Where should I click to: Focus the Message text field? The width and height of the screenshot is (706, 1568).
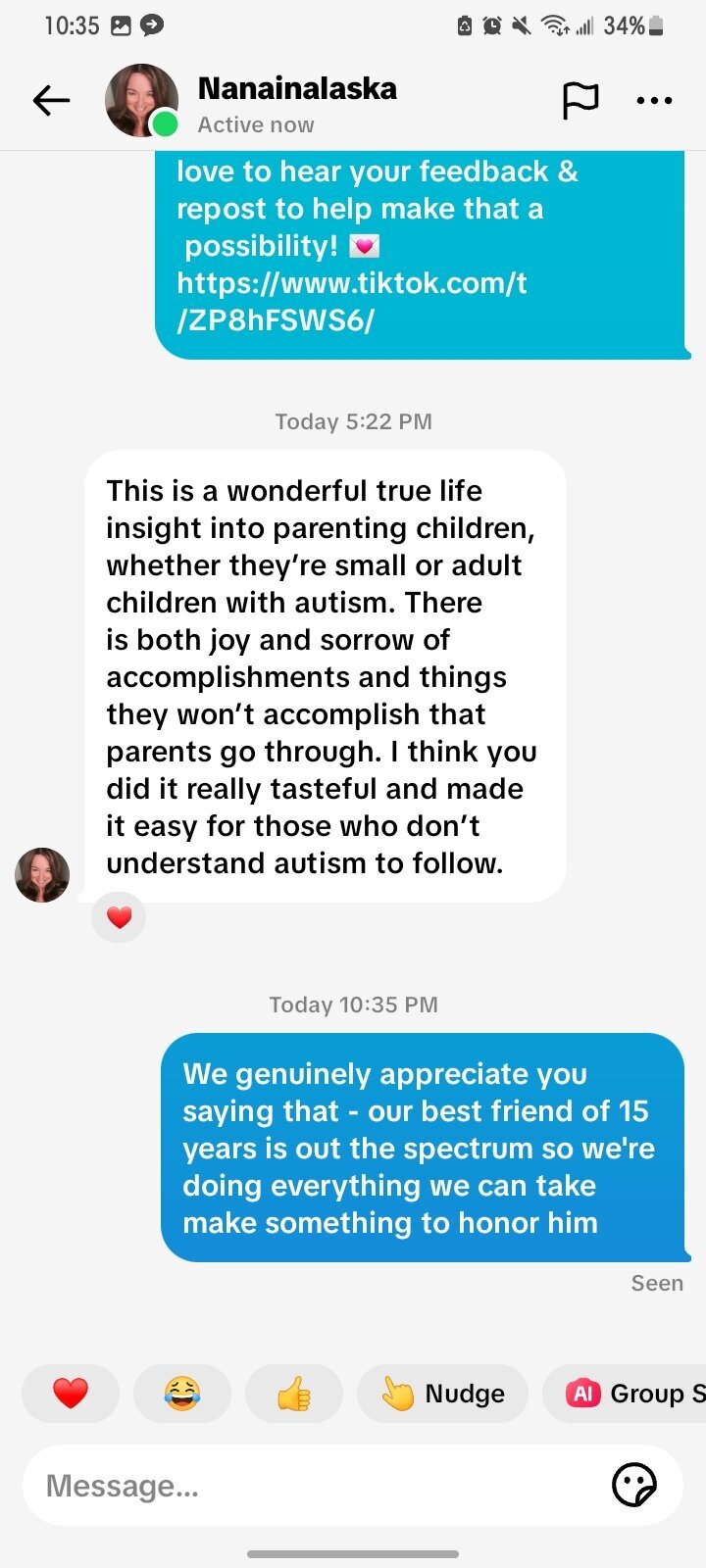[314, 1486]
